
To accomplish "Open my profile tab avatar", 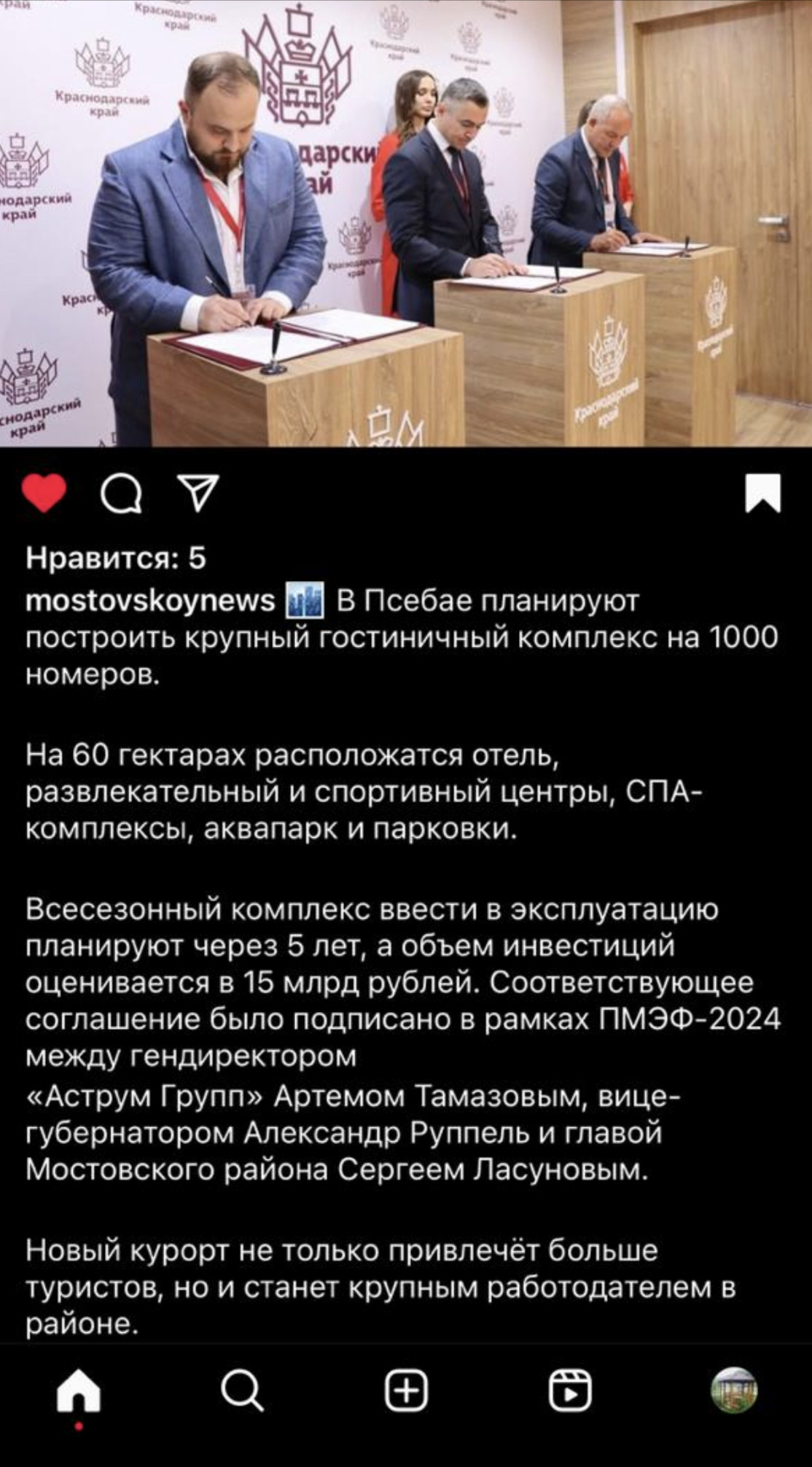I will pos(733,1389).
